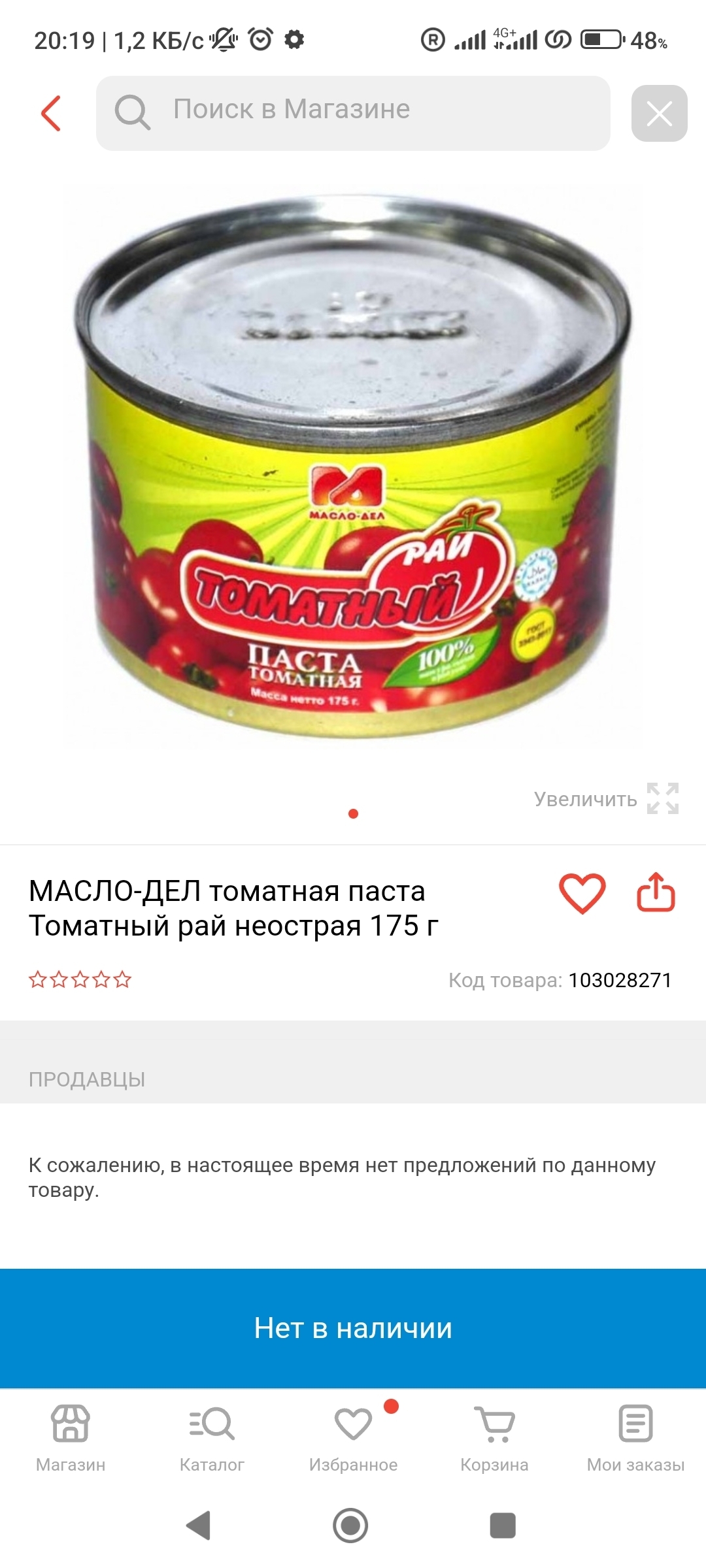Screen dimensions: 706x1568
Task: Open the tomato paste product image
Action: (353, 465)
